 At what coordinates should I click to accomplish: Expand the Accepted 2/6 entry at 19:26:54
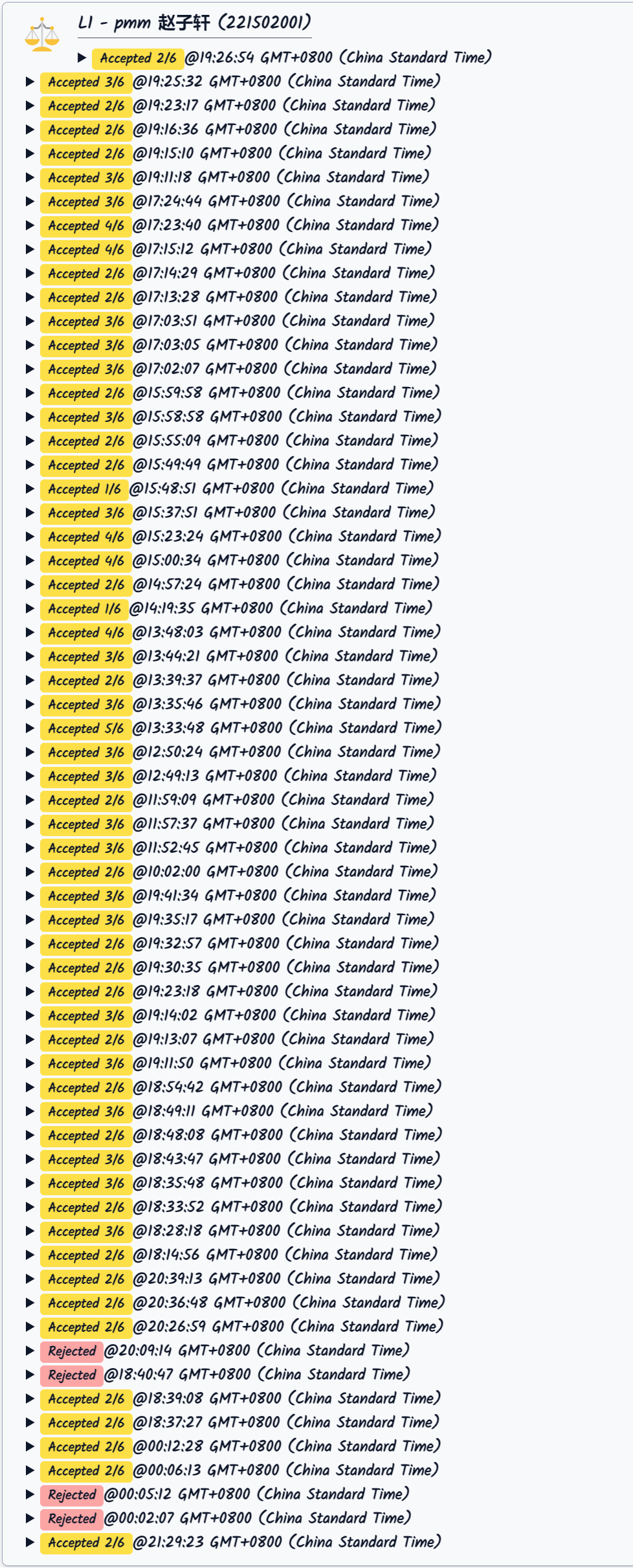[82, 58]
